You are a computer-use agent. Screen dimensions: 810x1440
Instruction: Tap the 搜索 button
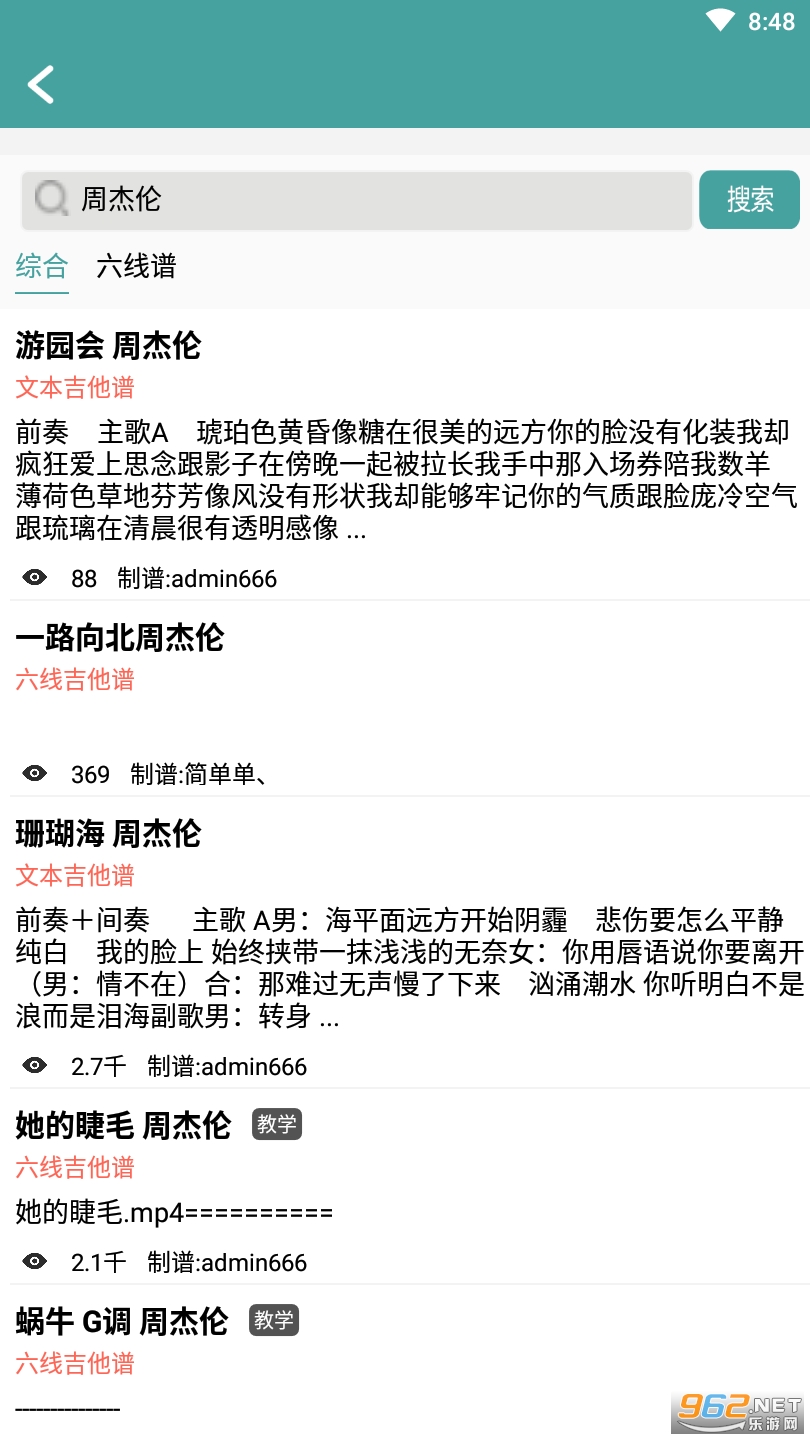[x=749, y=200]
